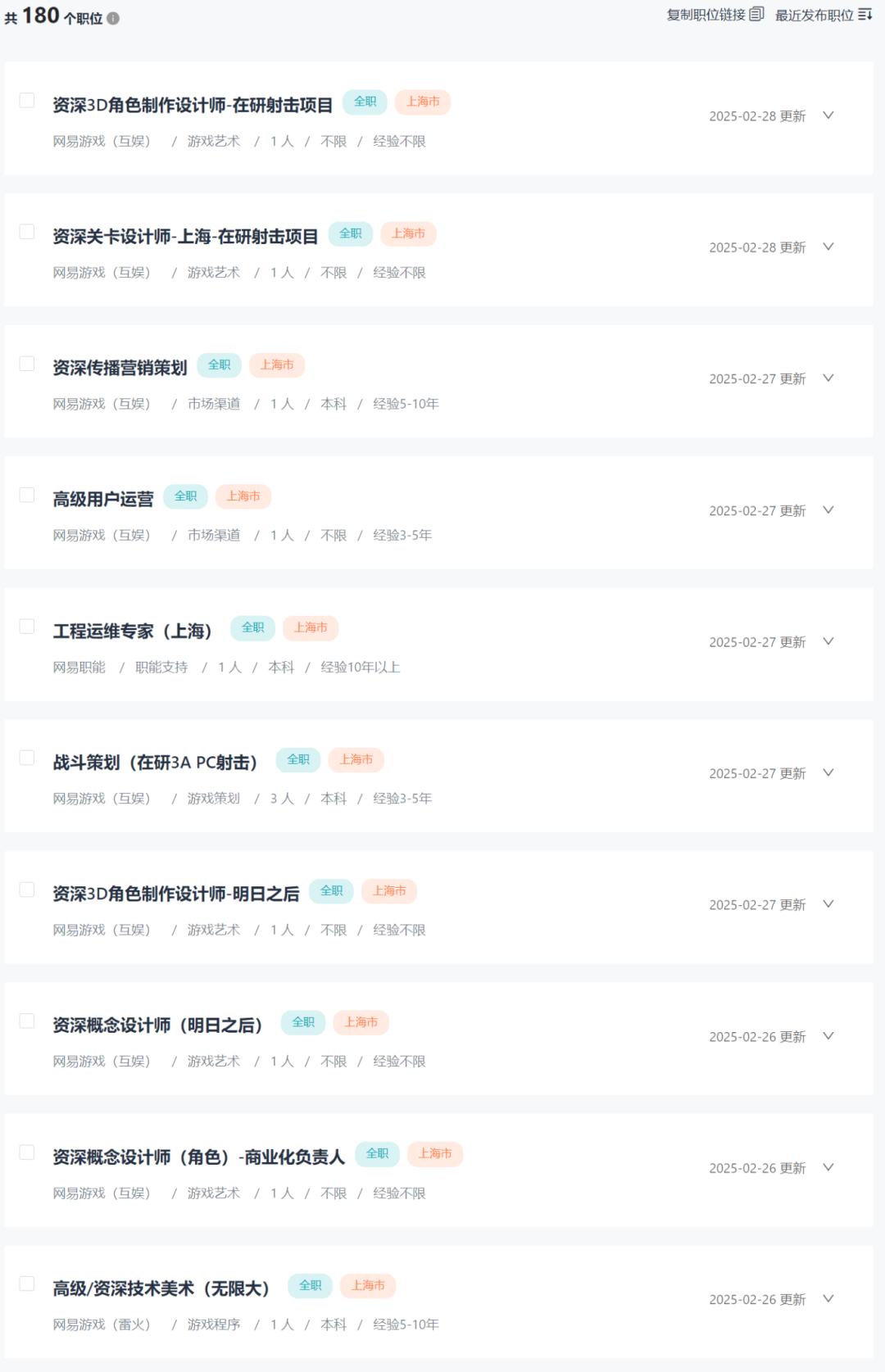885x1372 pixels.
Task: Tap 复制职位链接 to copy job links
Action: (715, 15)
